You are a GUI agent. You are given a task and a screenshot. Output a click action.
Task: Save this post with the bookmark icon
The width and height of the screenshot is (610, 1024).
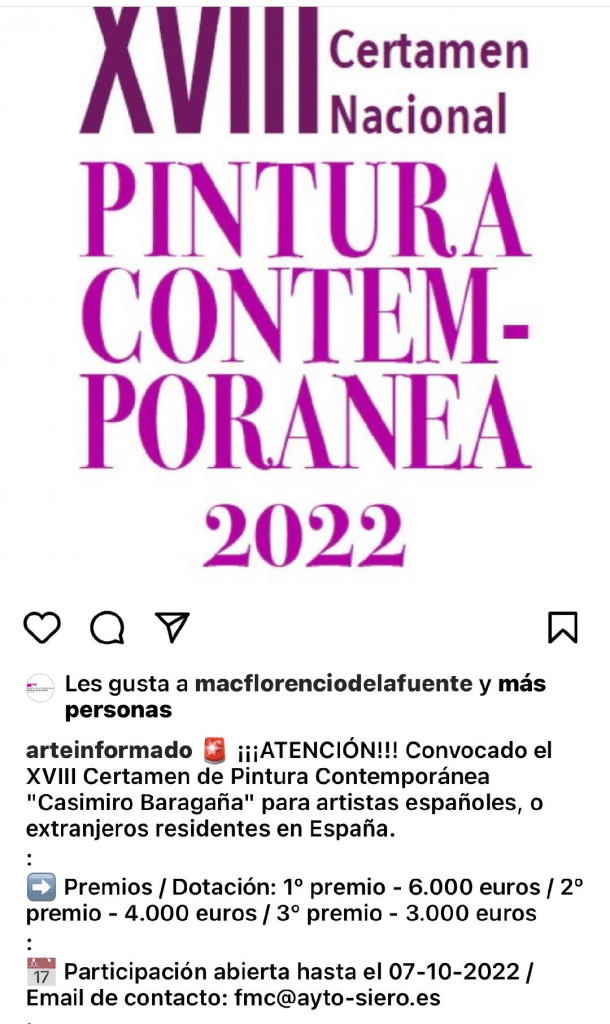pyautogui.click(x=563, y=627)
